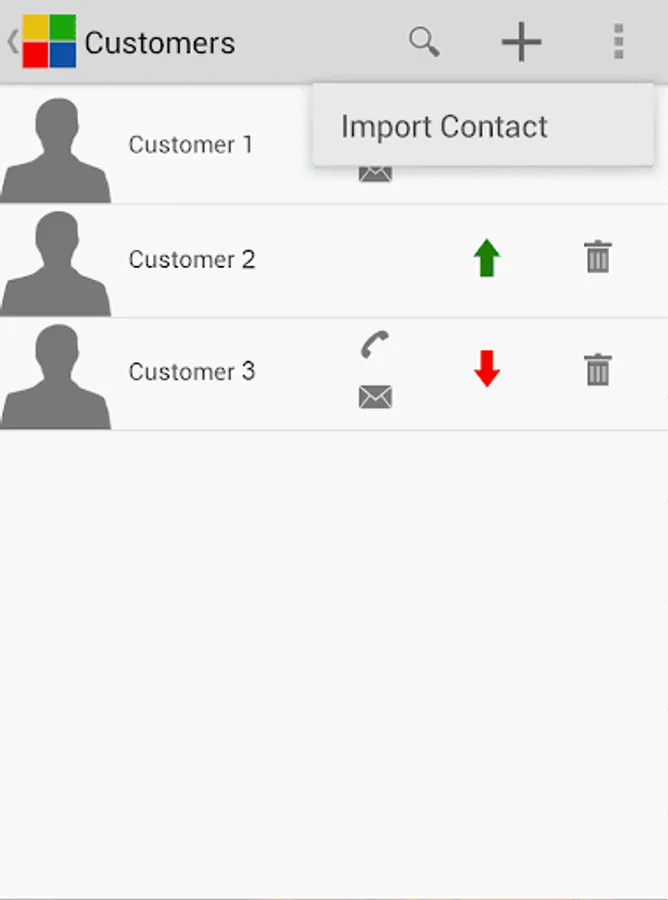Delete Customer 2 with the trash icon

(x=597, y=257)
